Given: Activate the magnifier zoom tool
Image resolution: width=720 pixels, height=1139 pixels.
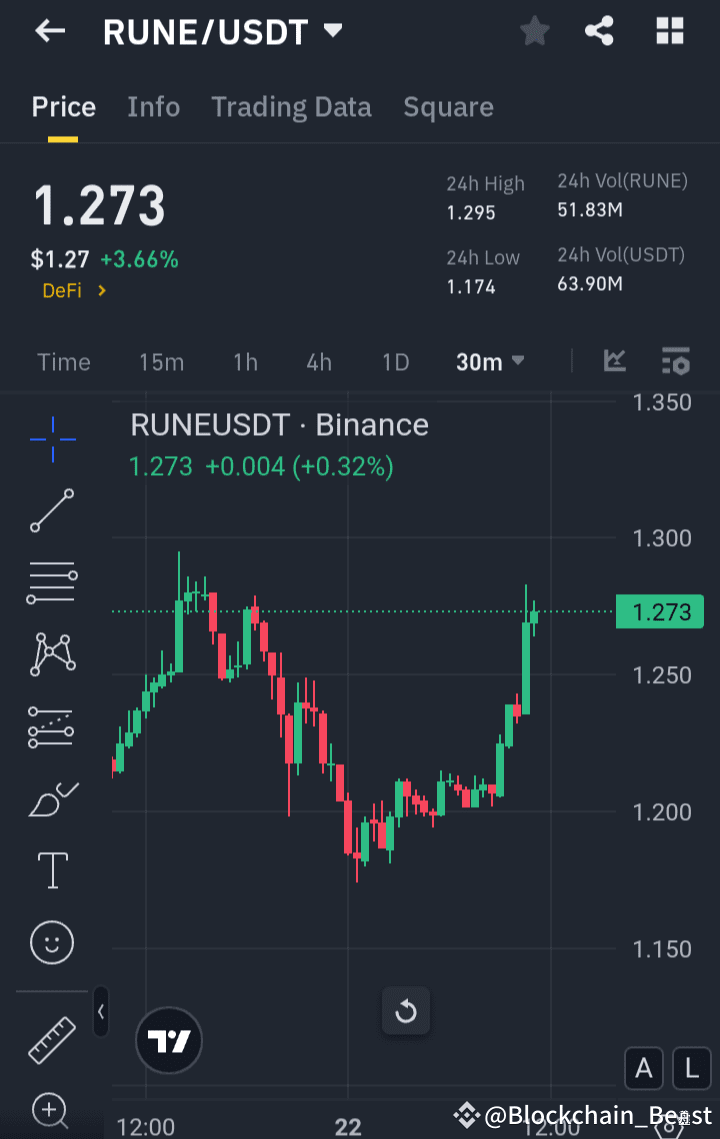Looking at the screenshot, I should [51, 1110].
